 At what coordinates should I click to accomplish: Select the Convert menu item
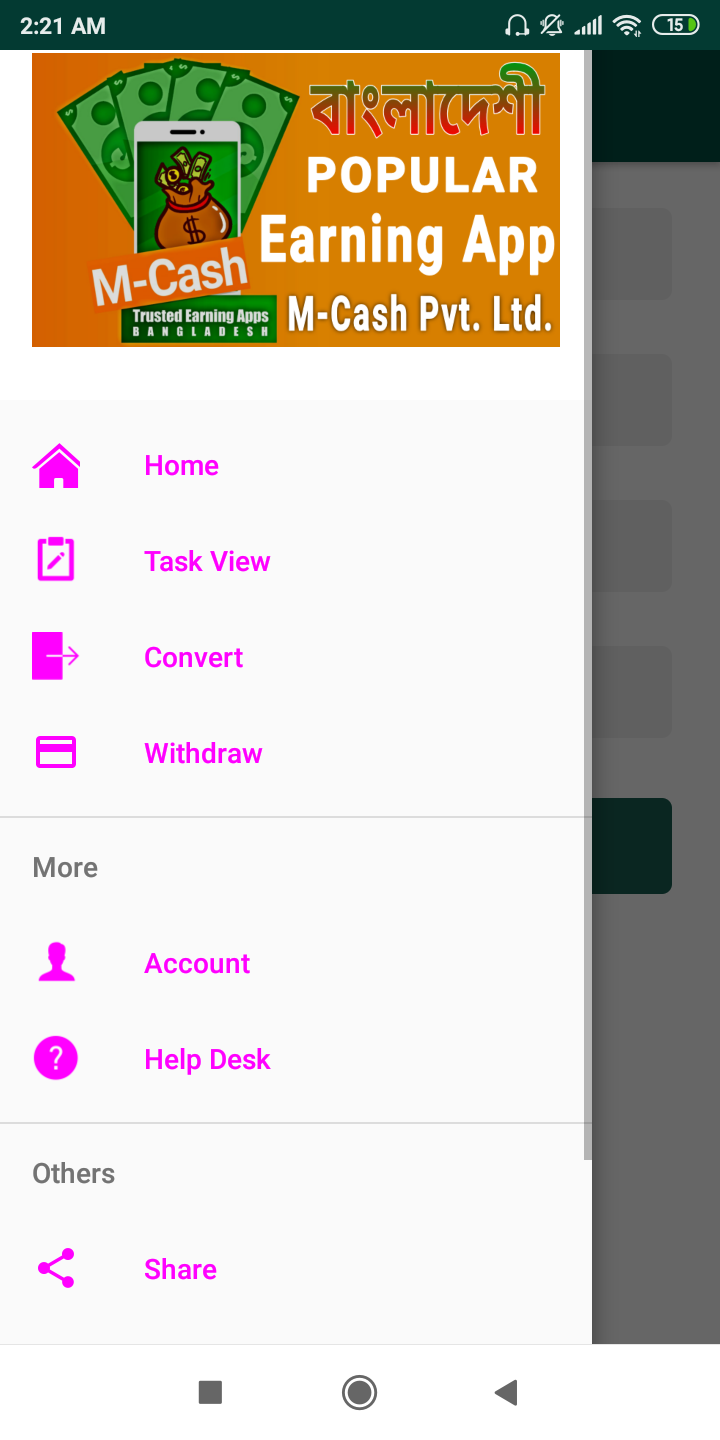click(x=193, y=658)
